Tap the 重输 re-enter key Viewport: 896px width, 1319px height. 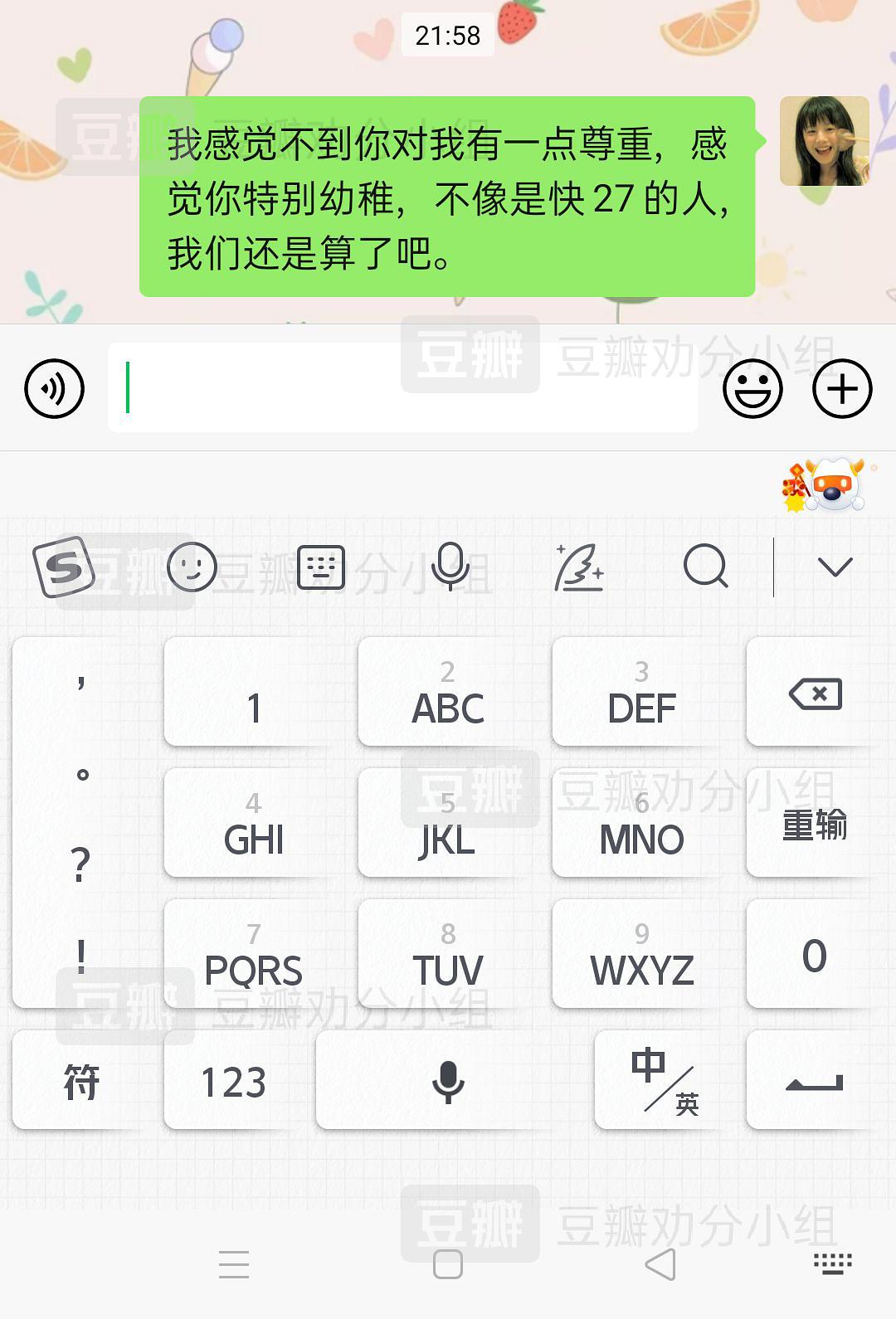[x=815, y=825]
